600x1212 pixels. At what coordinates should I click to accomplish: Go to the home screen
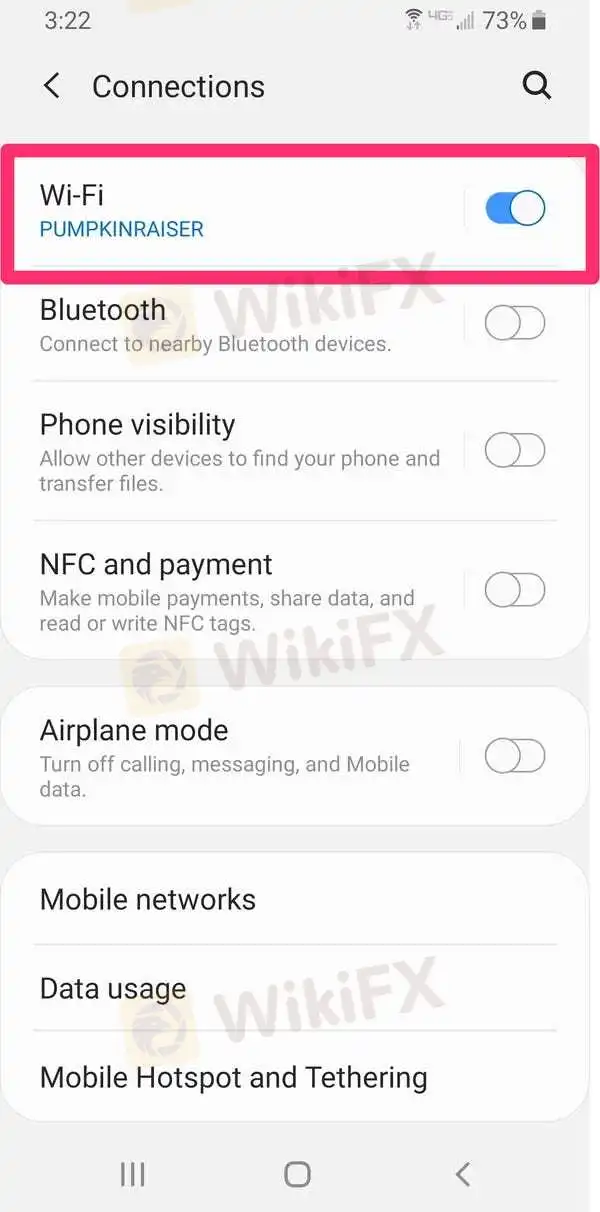[297, 1174]
